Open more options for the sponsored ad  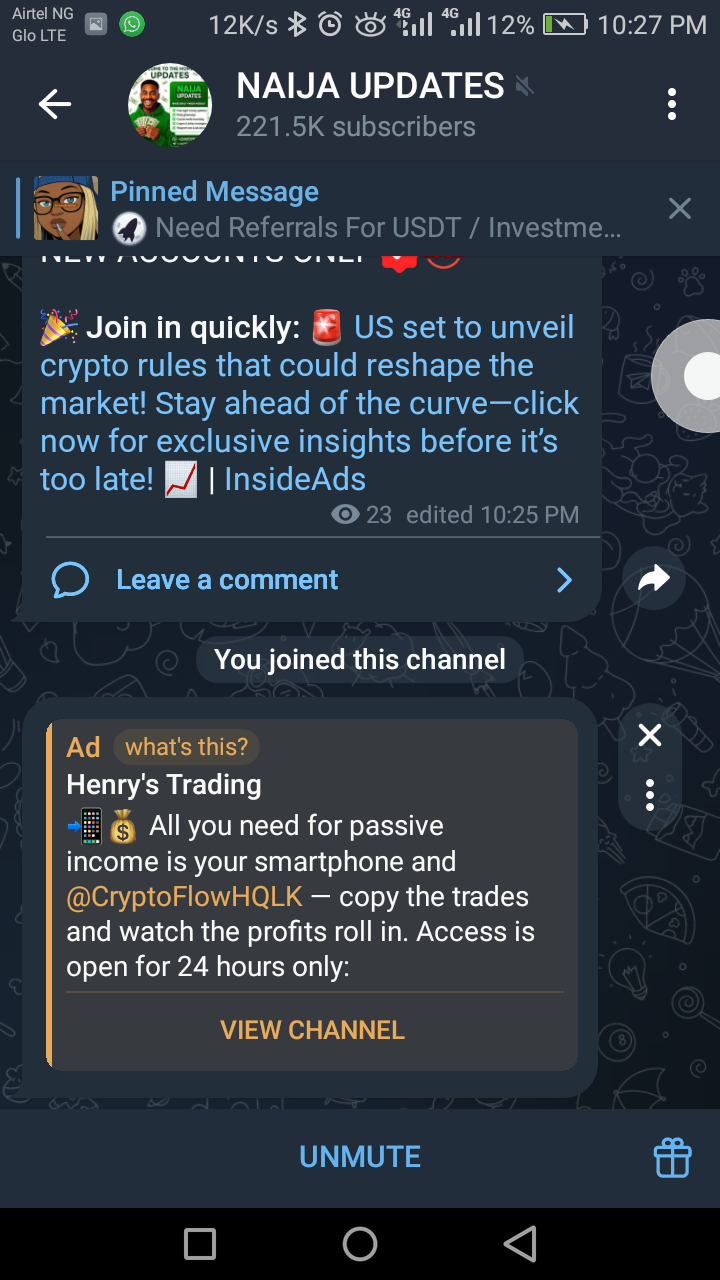coord(650,794)
